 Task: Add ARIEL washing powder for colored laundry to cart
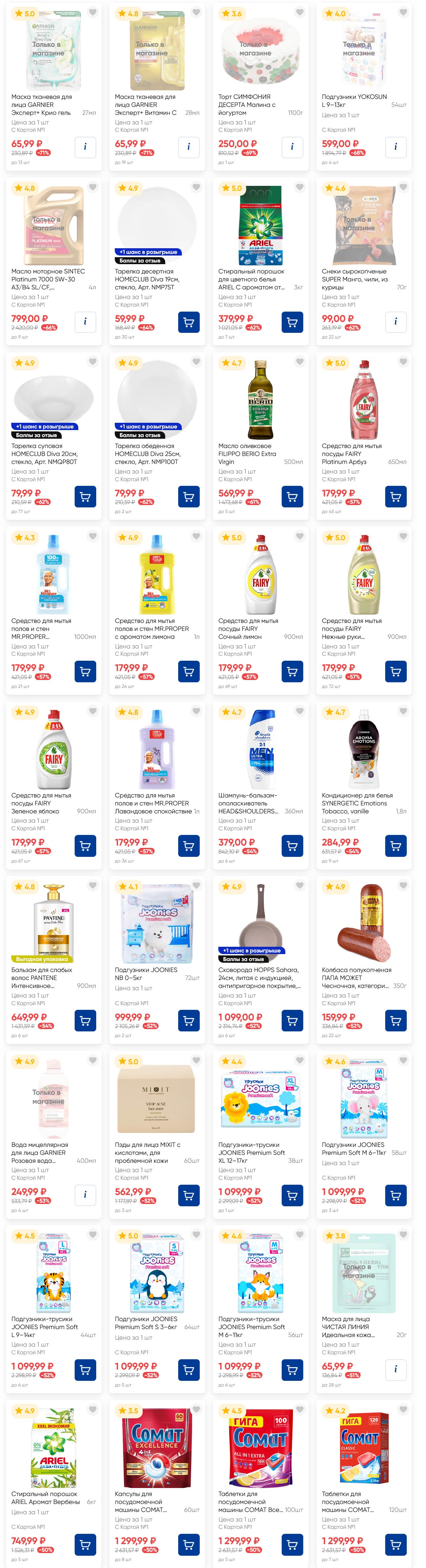point(292,322)
